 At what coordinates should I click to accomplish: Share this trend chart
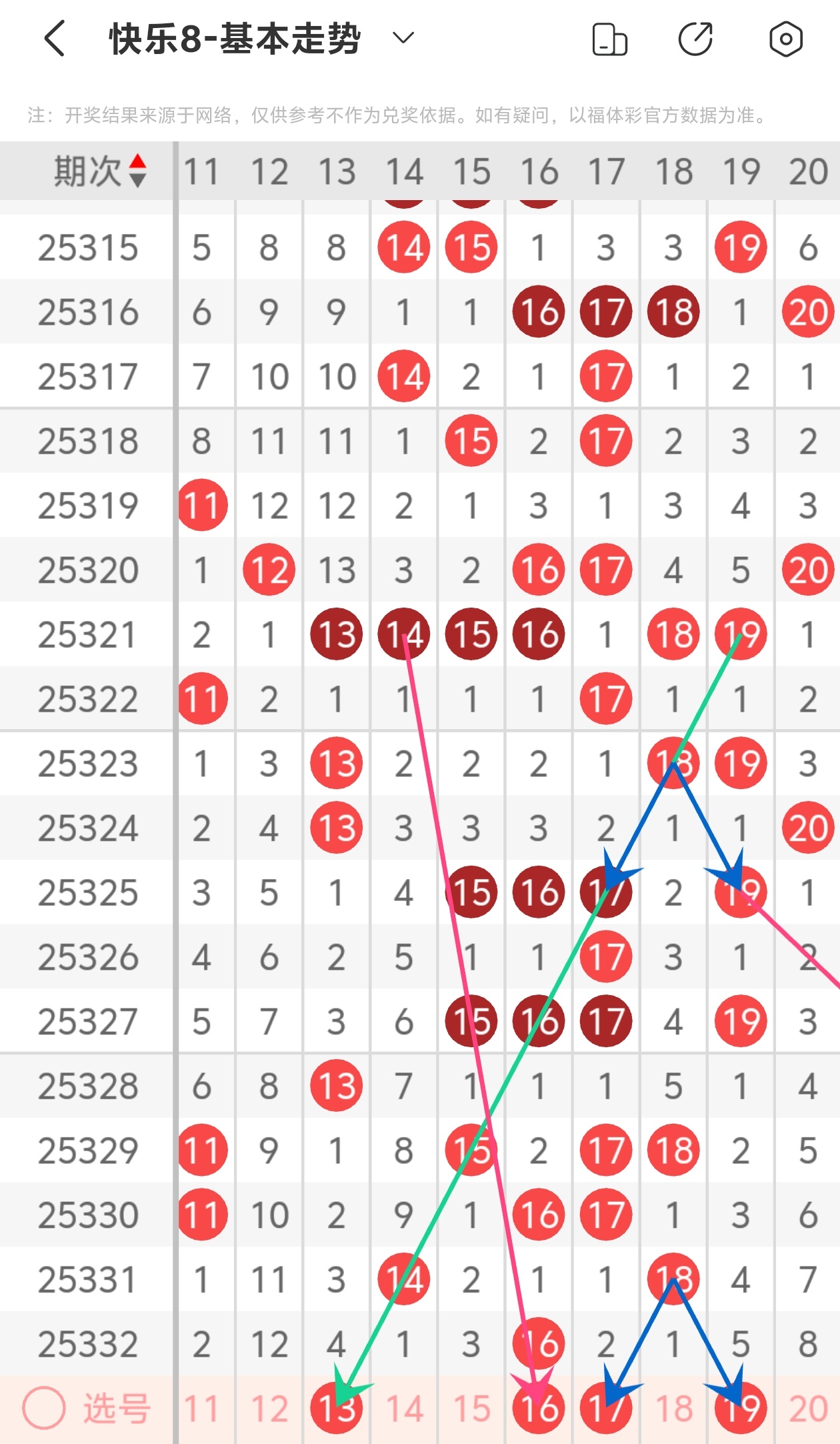[695, 39]
